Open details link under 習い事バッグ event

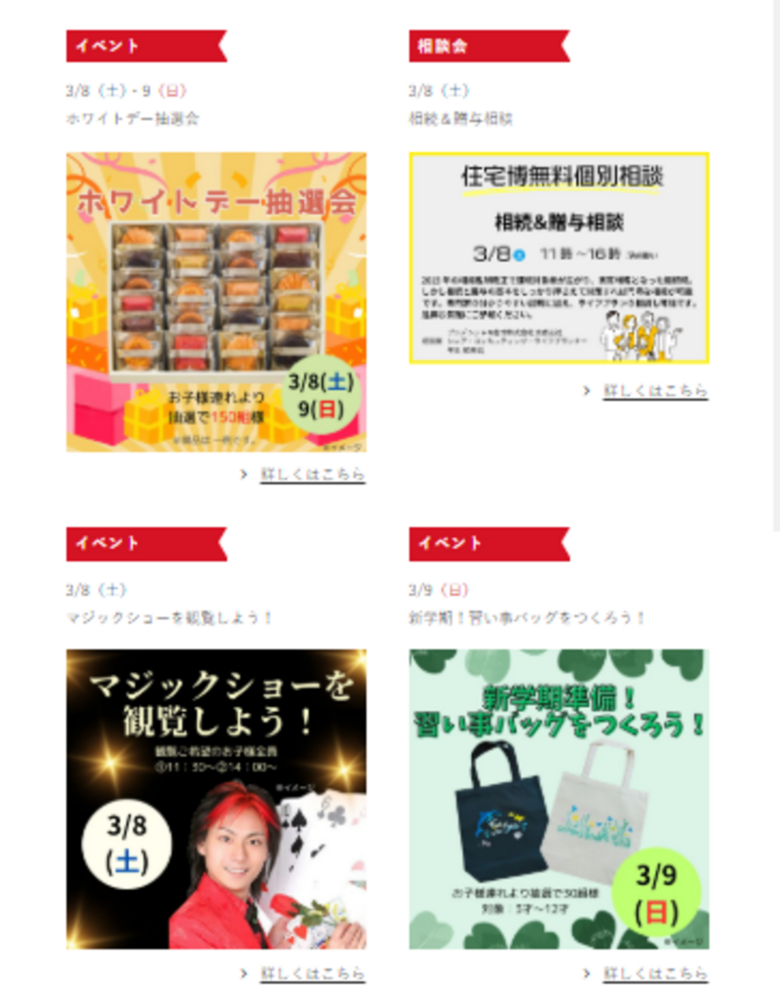pos(655,973)
